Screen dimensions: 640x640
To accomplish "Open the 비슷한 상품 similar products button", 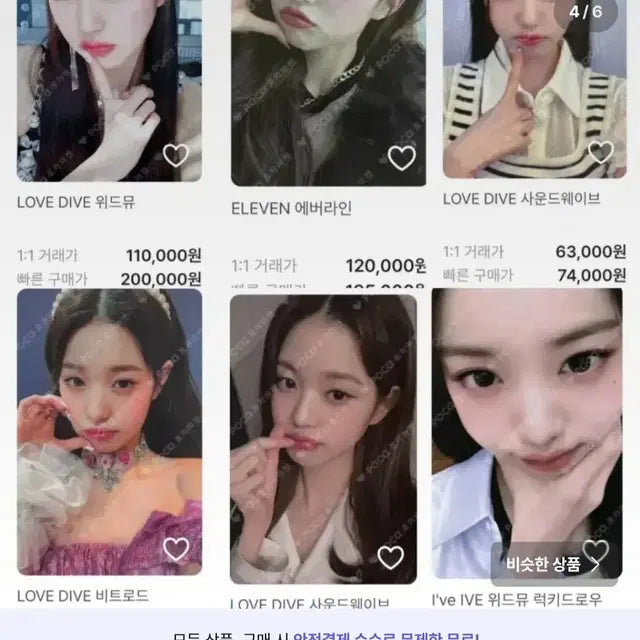I will (553, 564).
